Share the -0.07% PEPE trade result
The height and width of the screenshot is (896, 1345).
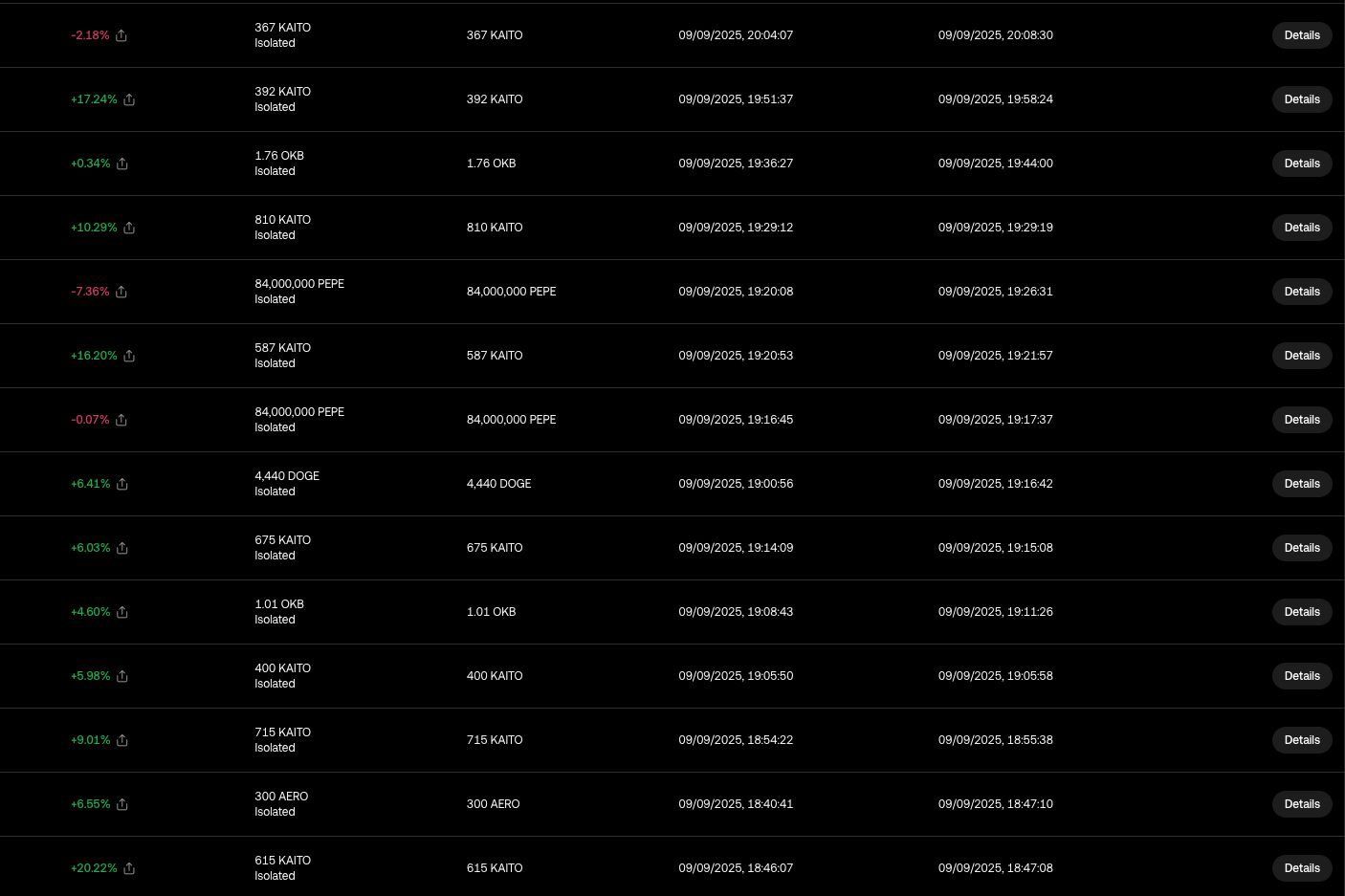[121, 420]
